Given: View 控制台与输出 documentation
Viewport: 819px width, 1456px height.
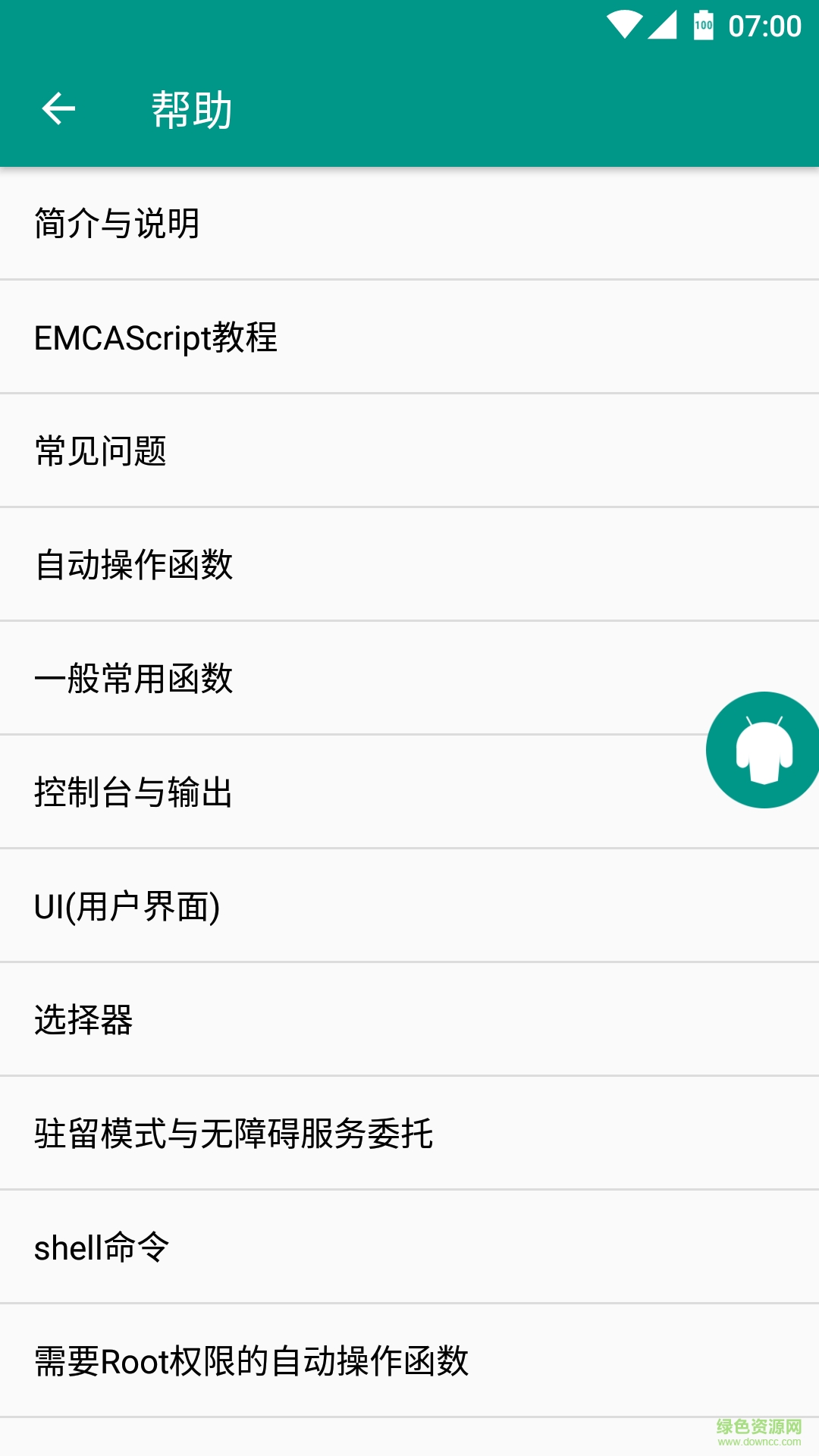Looking at the screenshot, I should (x=135, y=792).
